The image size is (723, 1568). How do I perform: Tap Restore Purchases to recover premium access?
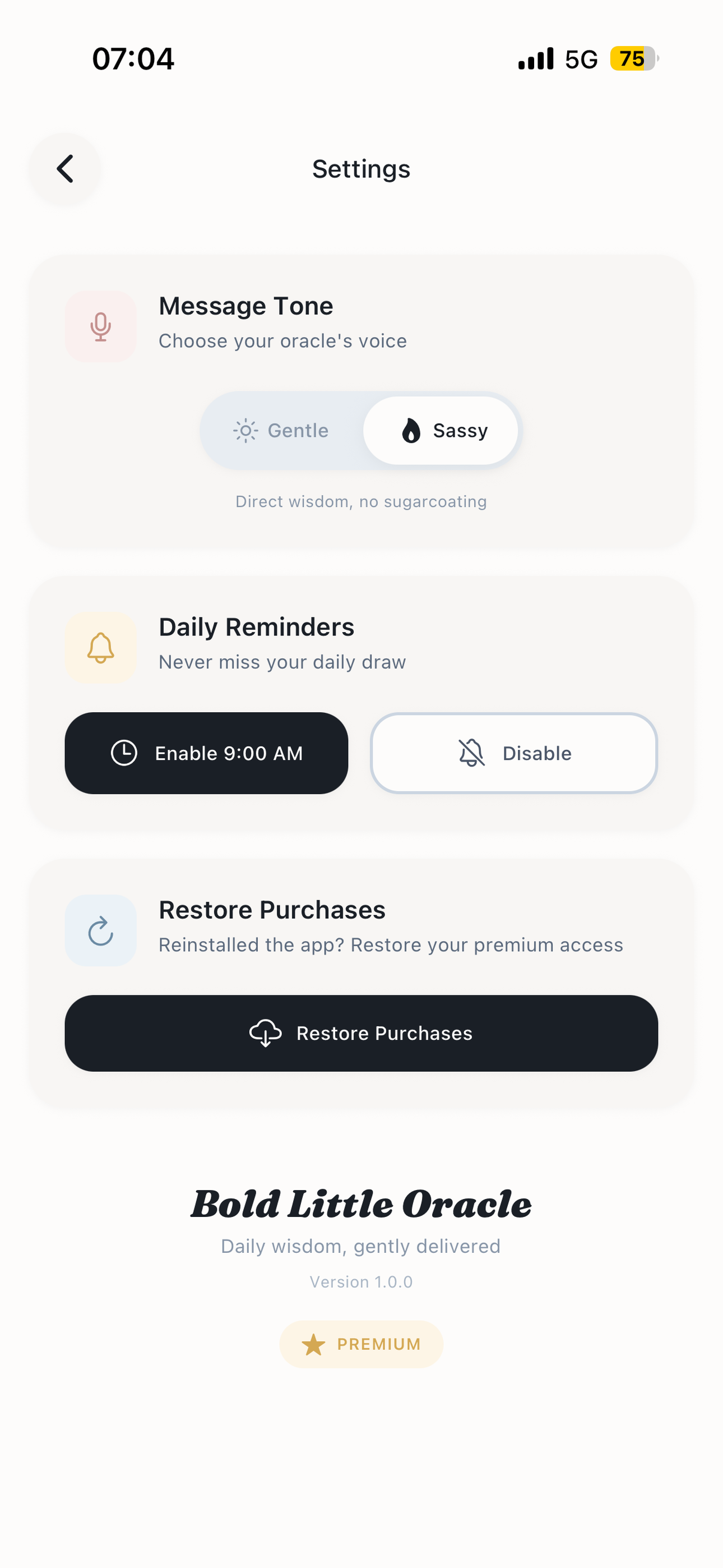click(x=361, y=1033)
